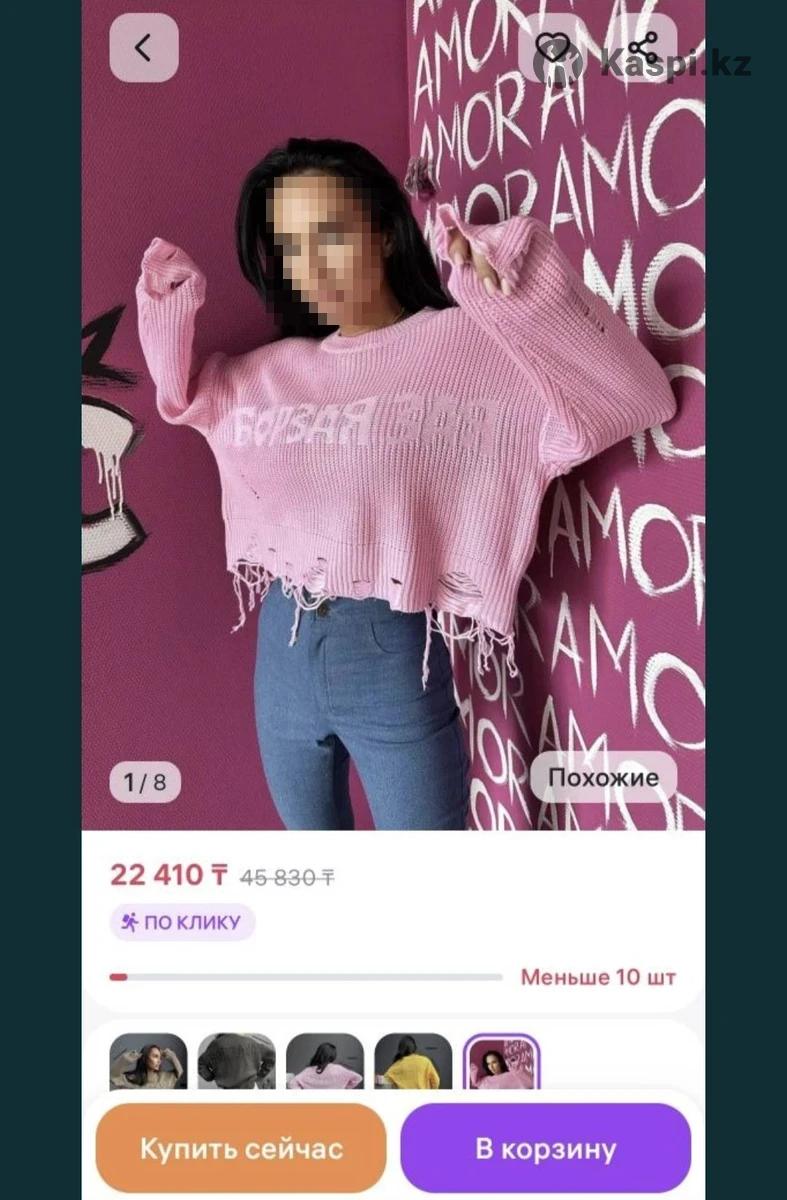The width and height of the screenshot is (787, 1200).
Task: Add the sweater to favorites with the heart
Action: (x=553, y=47)
